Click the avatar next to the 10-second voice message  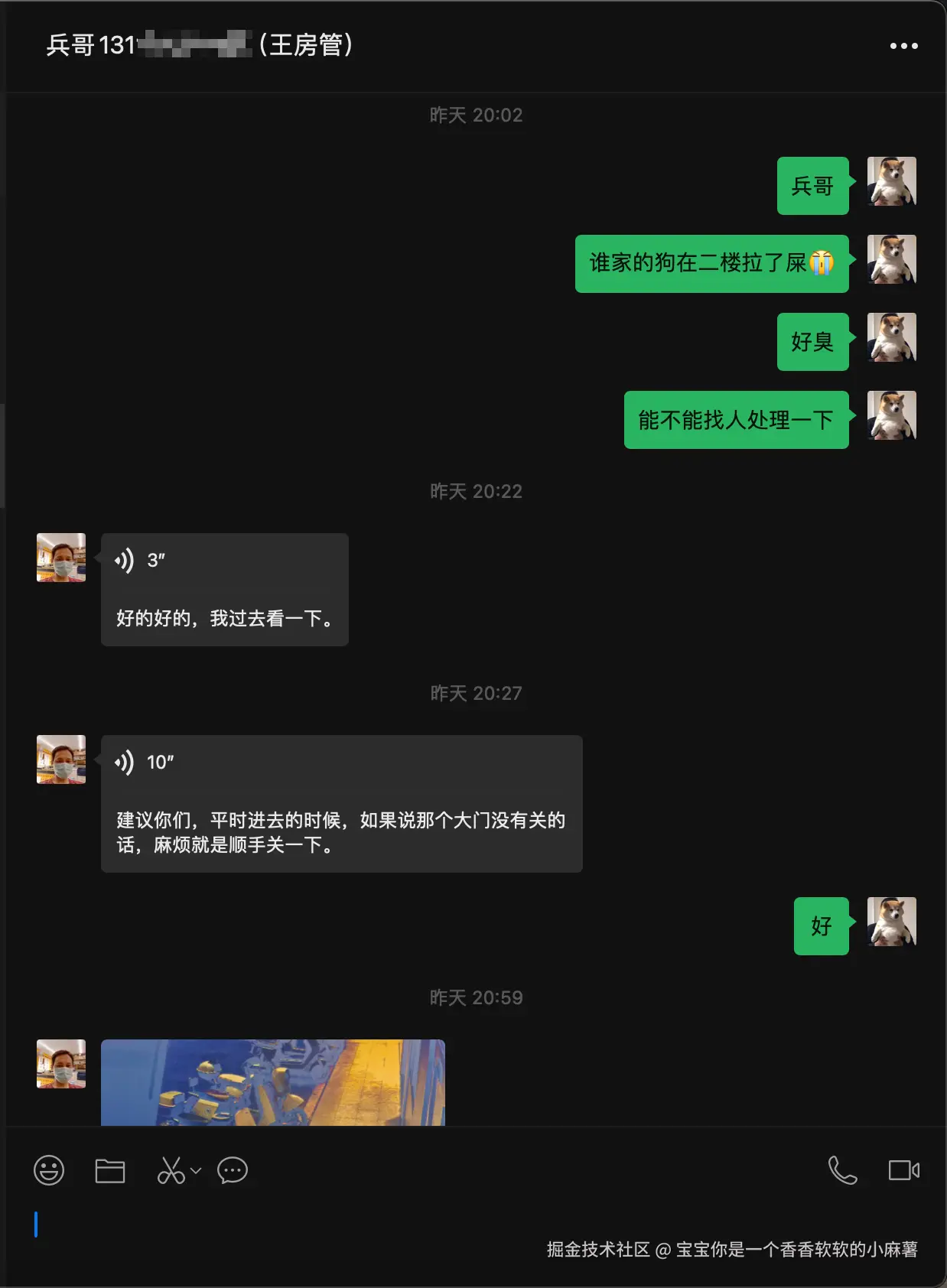point(60,760)
